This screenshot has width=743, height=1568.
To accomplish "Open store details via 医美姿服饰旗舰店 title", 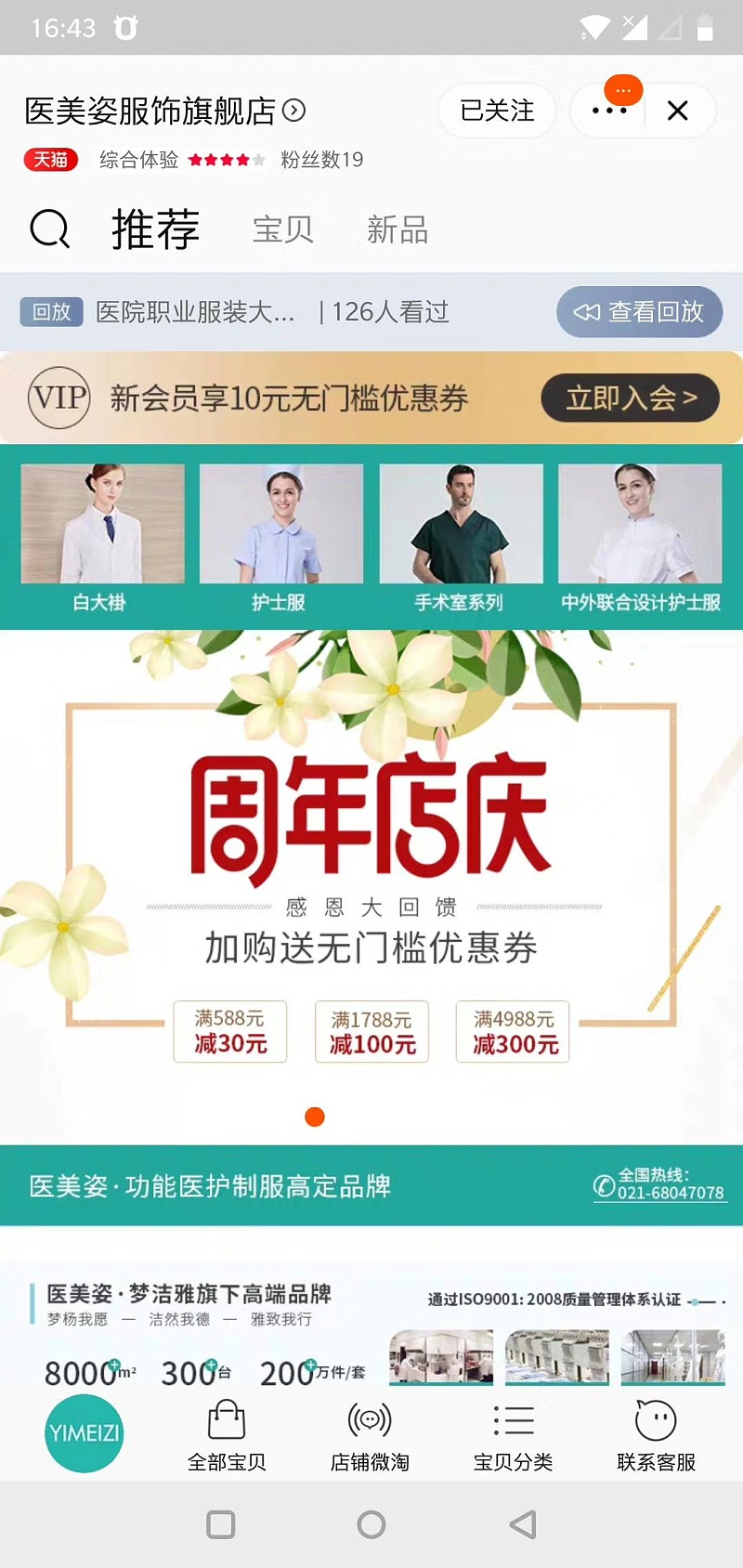I will (164, 111).
